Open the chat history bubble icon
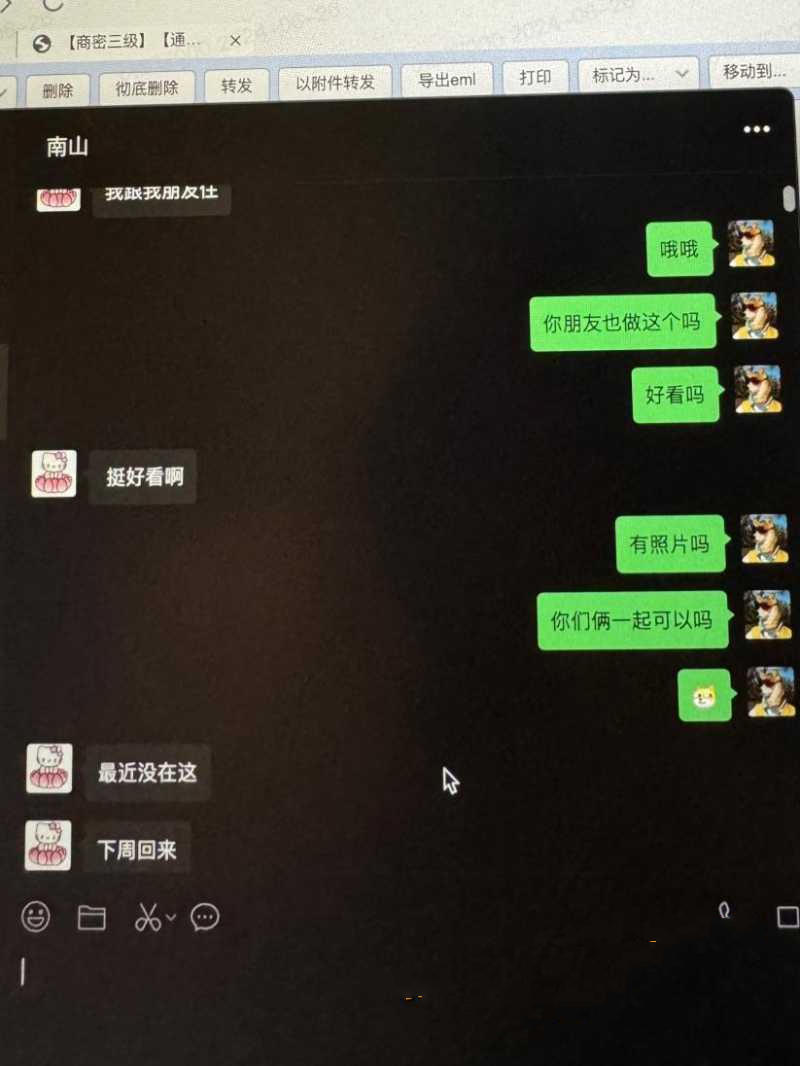Screen dimensions: 800x1066 (205, 917)
